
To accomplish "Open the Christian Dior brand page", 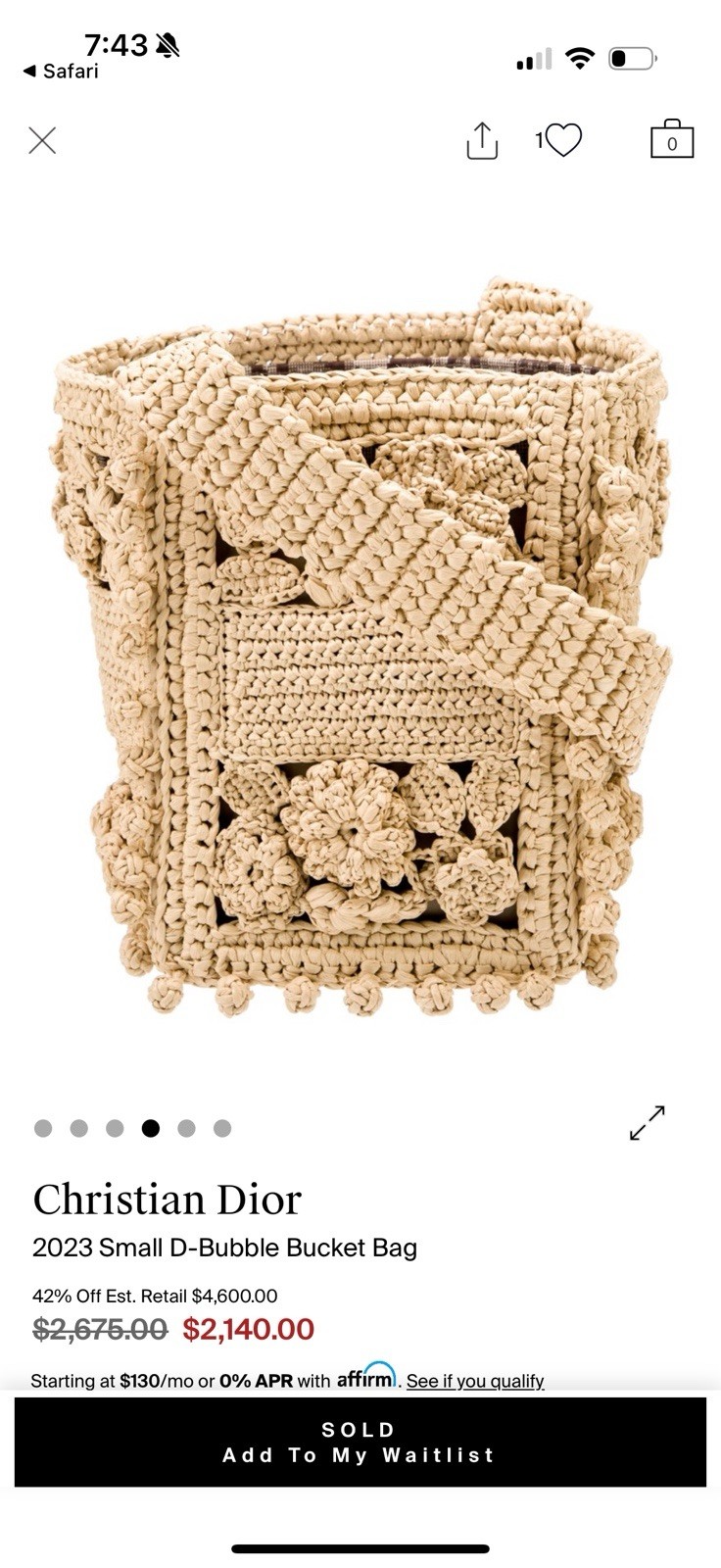I will [x=167, y=1200].
